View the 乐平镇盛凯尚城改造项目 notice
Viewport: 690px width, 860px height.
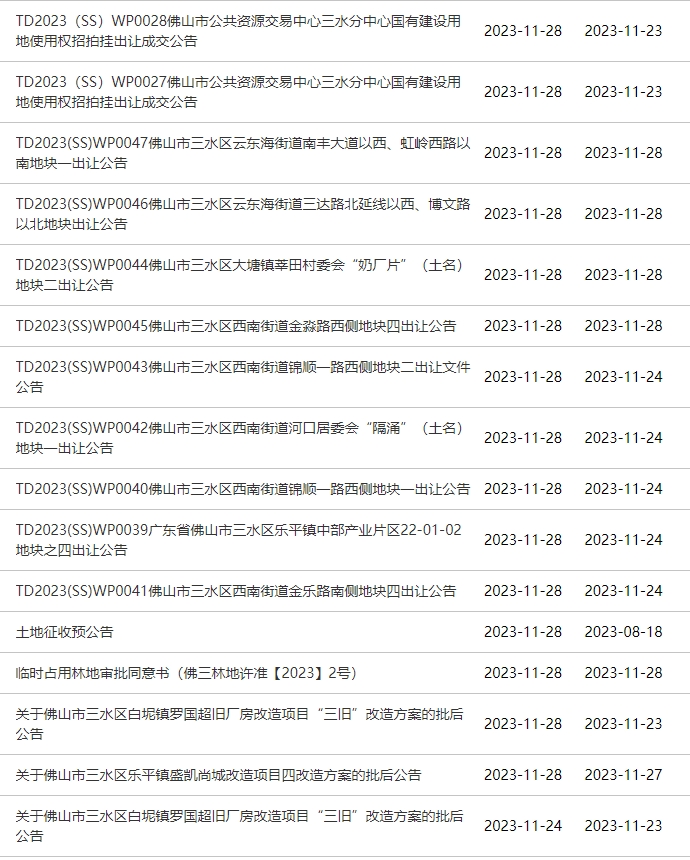(218, 775)
